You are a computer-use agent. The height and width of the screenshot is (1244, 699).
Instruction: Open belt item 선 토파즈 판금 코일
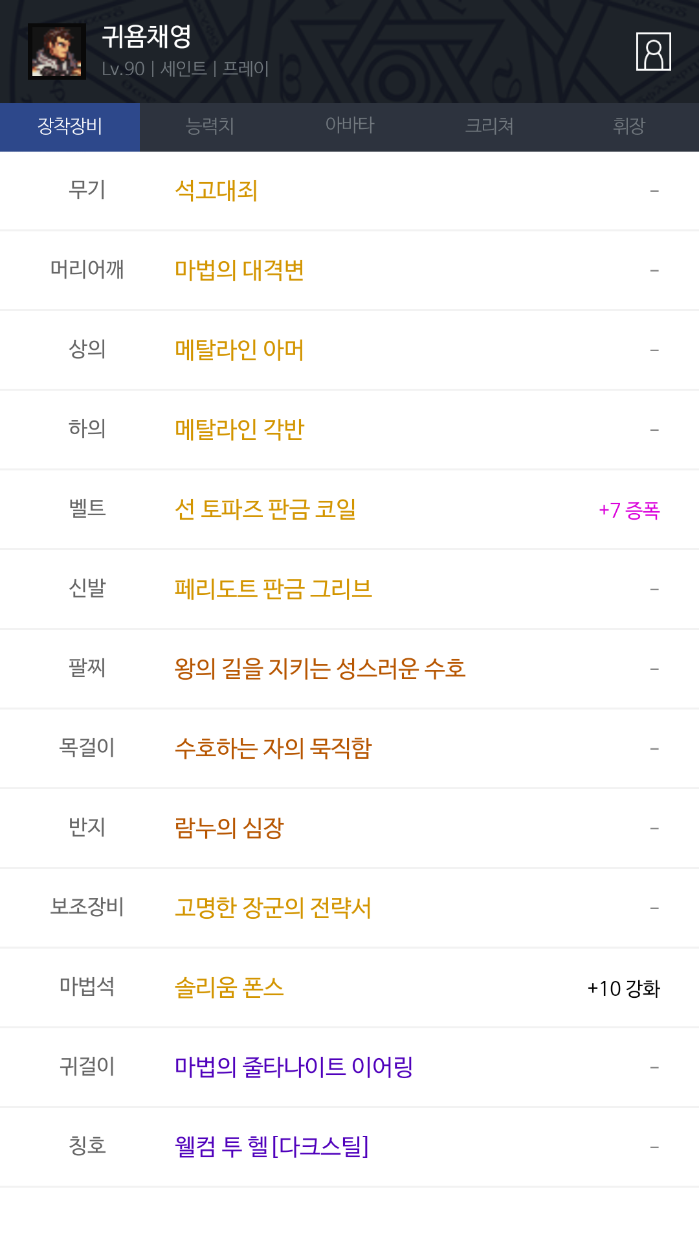click(x=265, y=509)
